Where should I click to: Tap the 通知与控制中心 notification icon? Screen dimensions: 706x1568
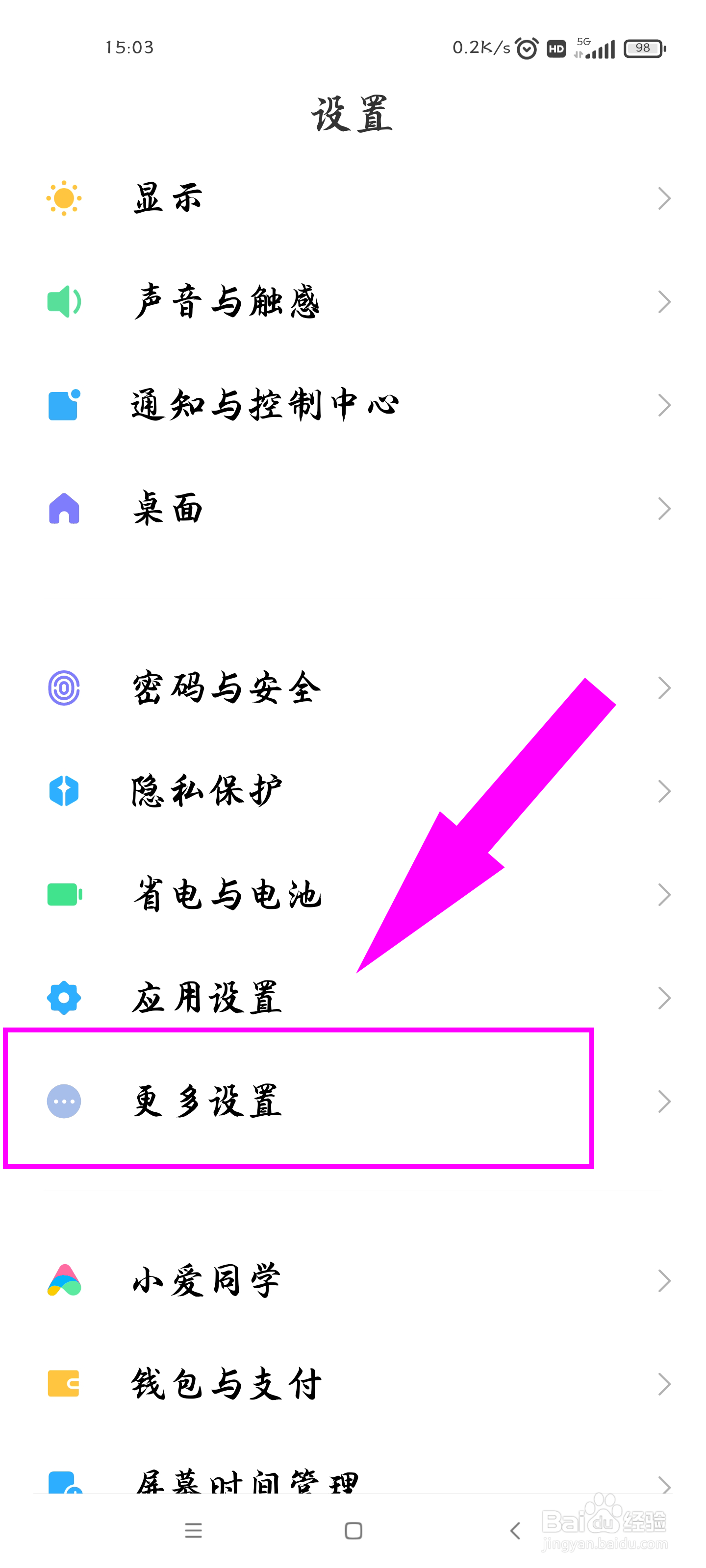[x=63, y=404]
